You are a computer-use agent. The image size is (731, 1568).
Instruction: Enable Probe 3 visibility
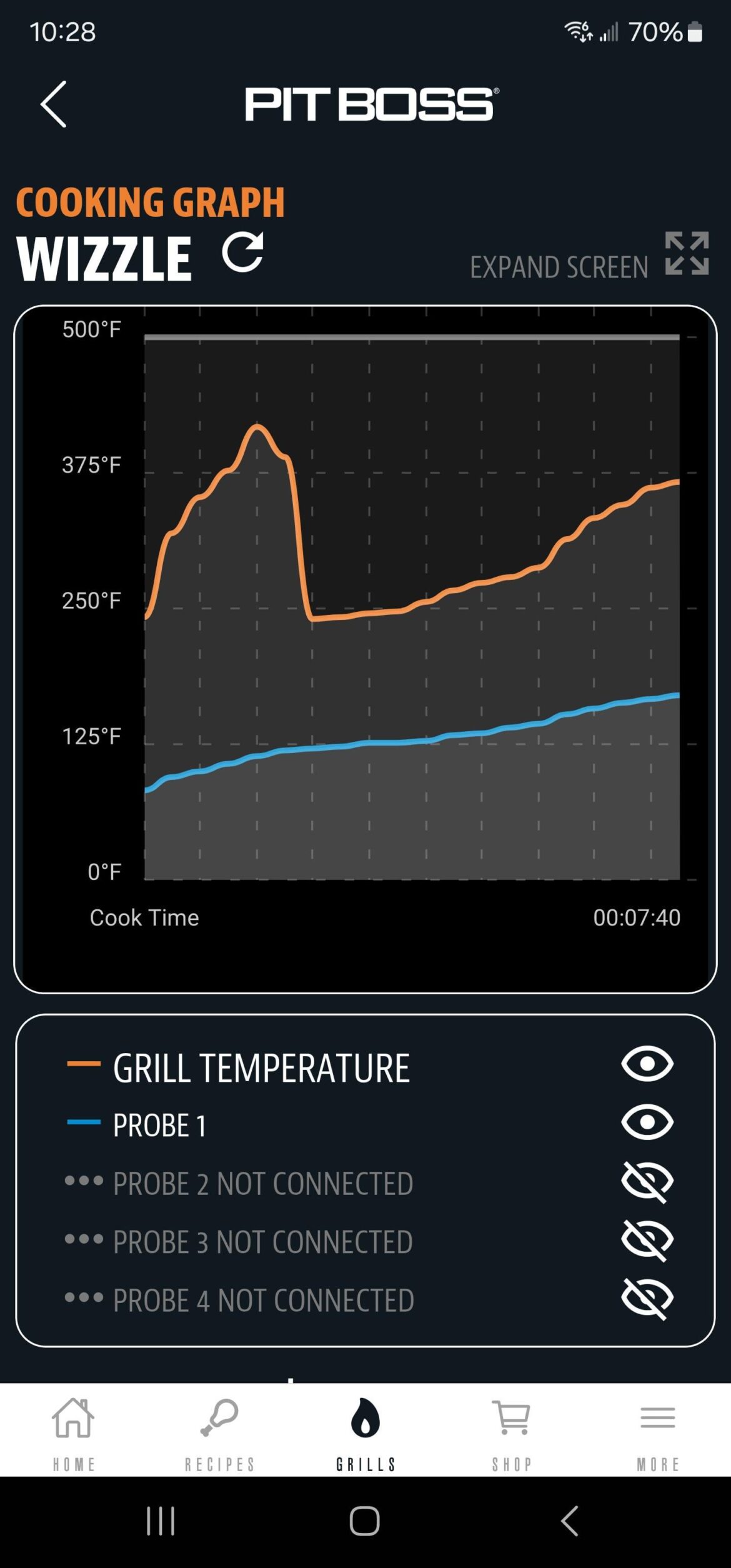(647, 1241)
